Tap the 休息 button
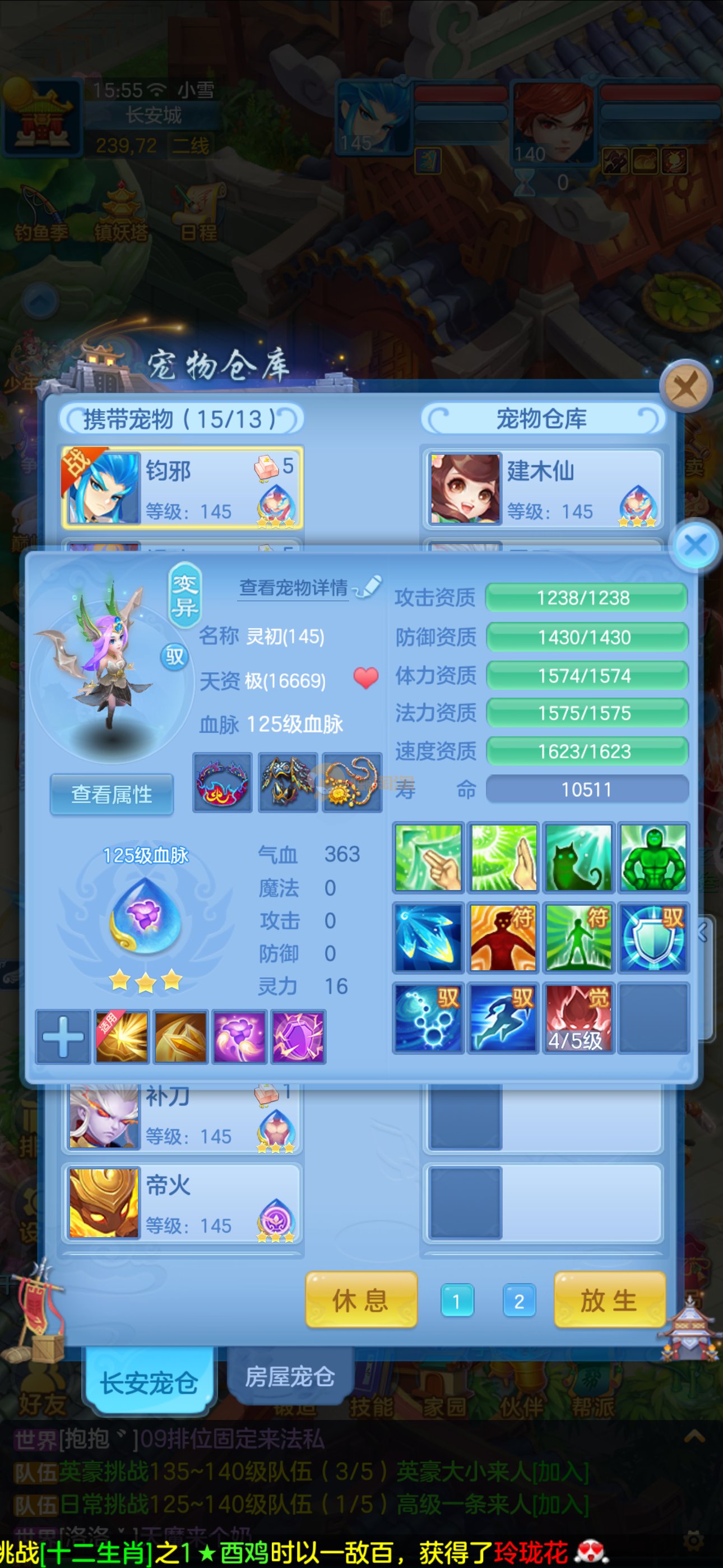This screenshot has width=723, height=1568. 361,1300
